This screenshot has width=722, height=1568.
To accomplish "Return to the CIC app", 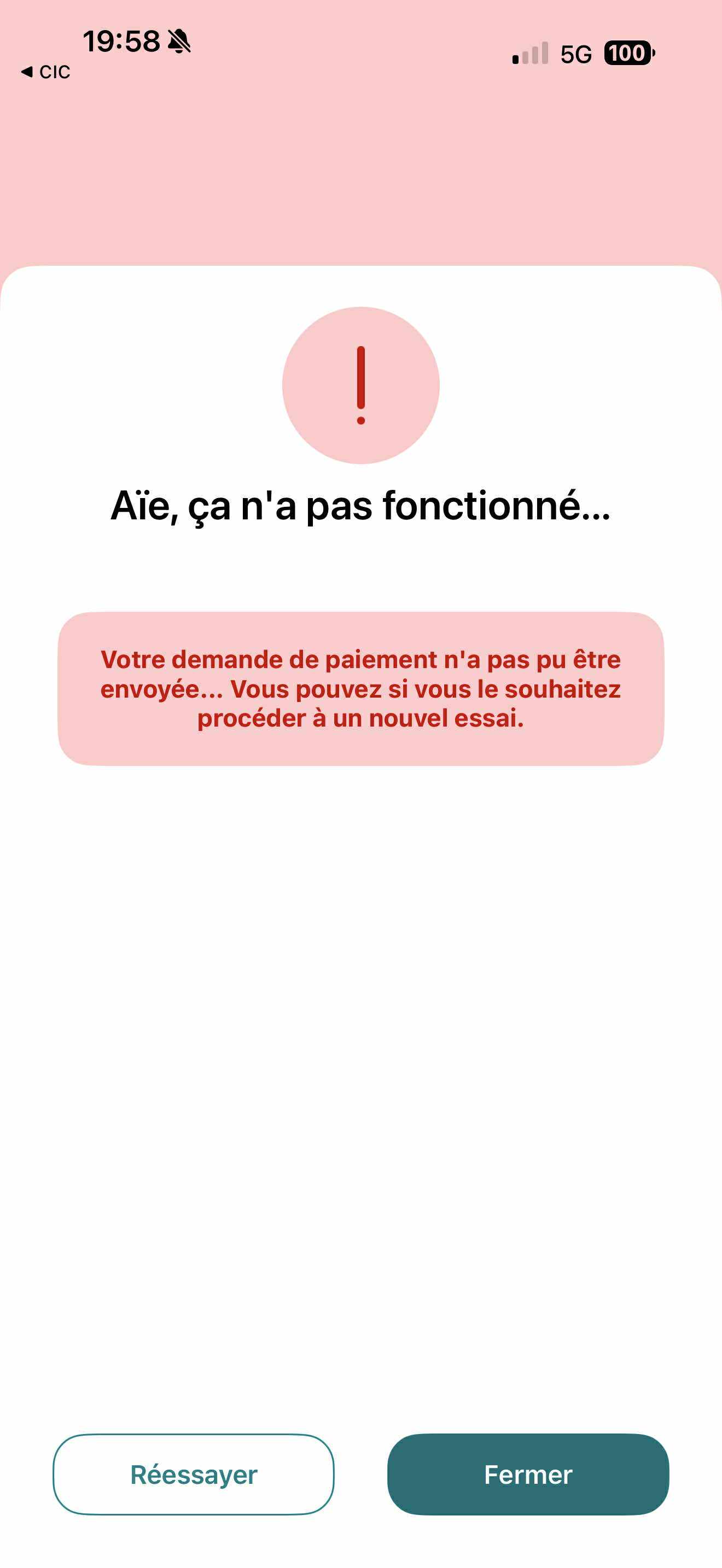I will pyautogui.click(x=45, y=72).
